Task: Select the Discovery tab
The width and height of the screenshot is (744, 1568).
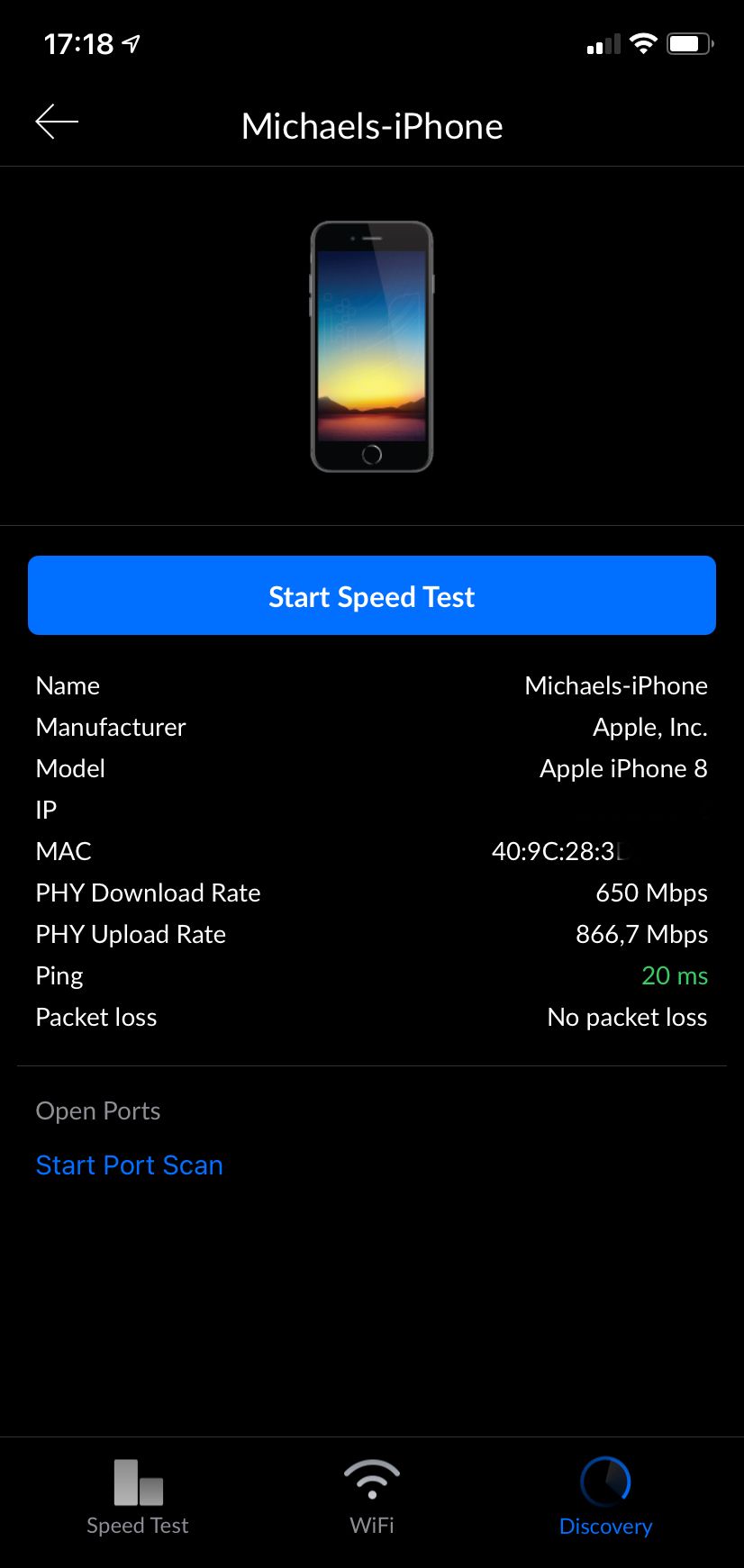Action: (605, 1499)
